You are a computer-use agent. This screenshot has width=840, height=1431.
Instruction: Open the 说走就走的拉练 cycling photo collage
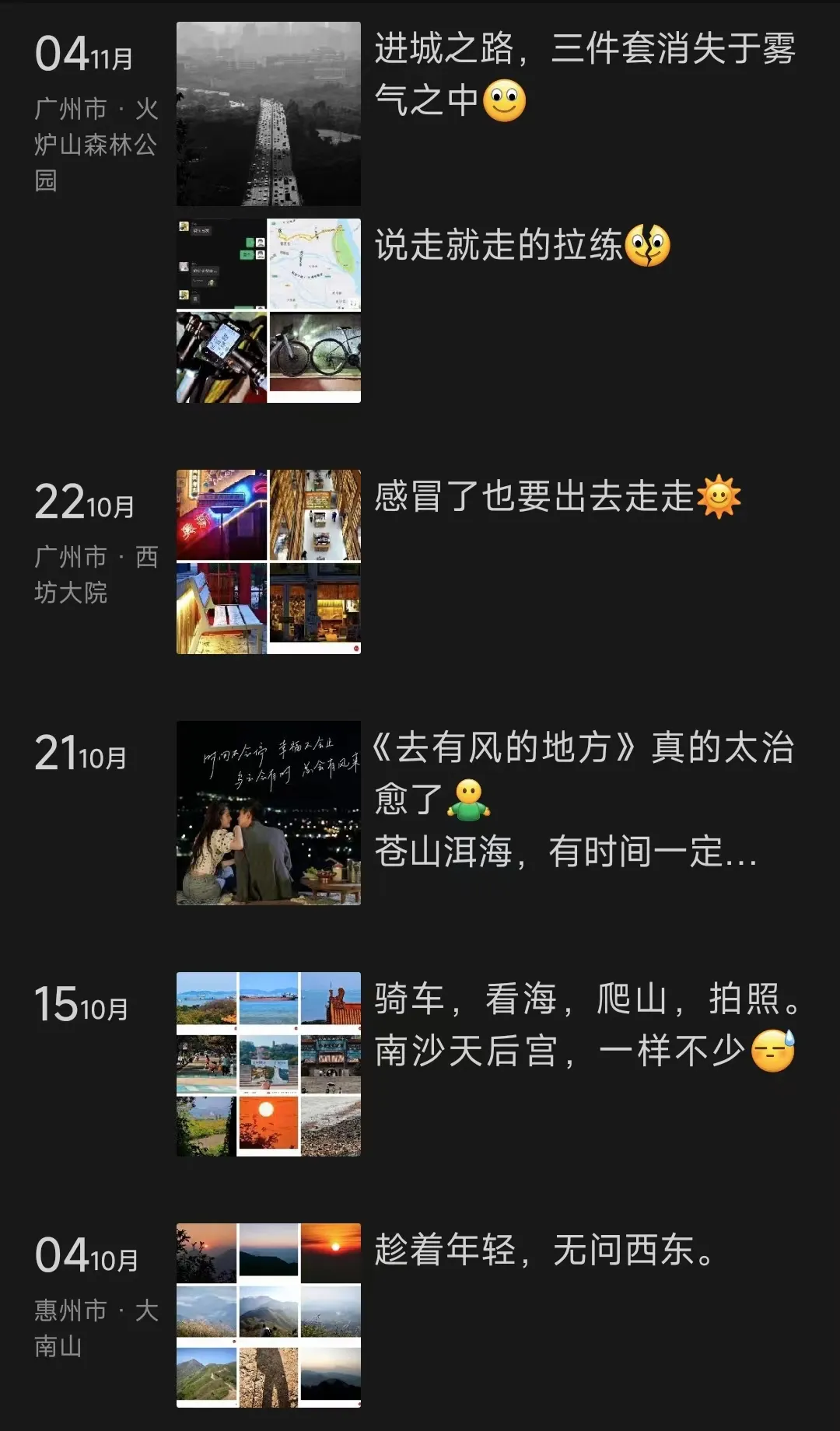pos(268,310)
